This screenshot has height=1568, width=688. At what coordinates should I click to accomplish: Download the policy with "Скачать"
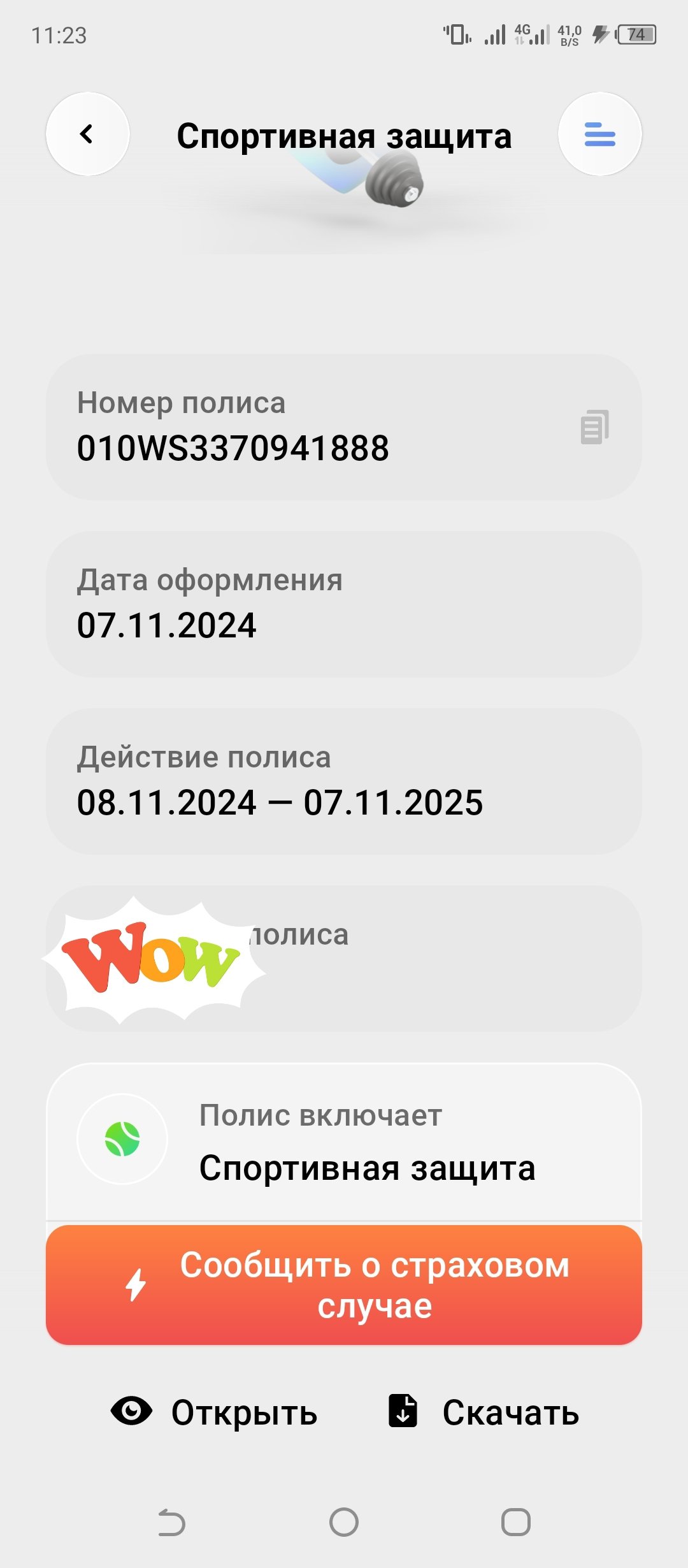(x=484, y=1412)
